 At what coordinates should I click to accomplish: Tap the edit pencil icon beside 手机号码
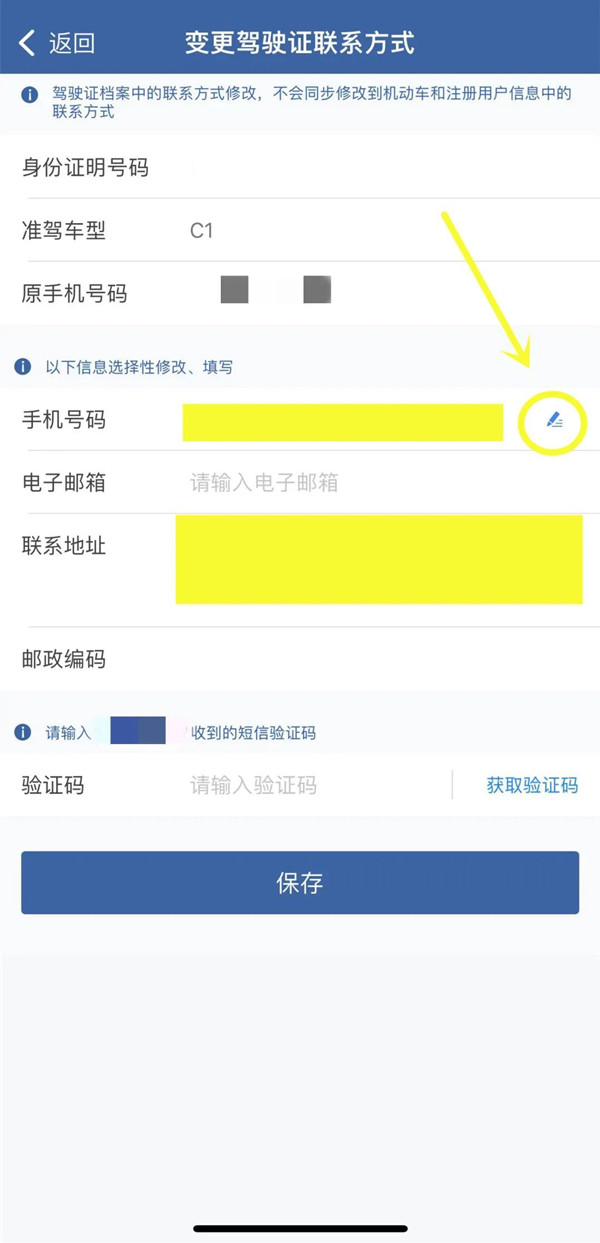click(555, 422)
